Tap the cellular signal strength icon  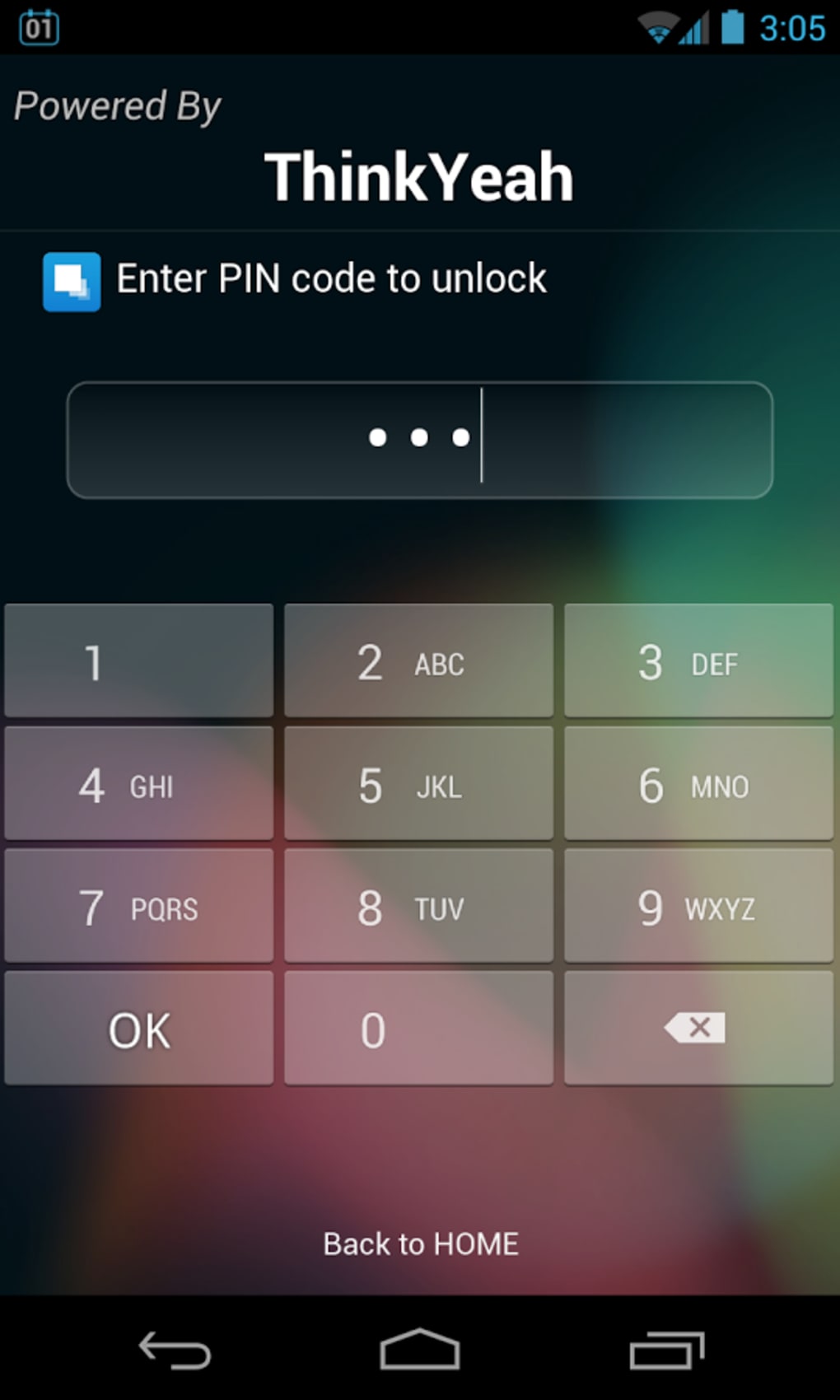pos(696,27)
